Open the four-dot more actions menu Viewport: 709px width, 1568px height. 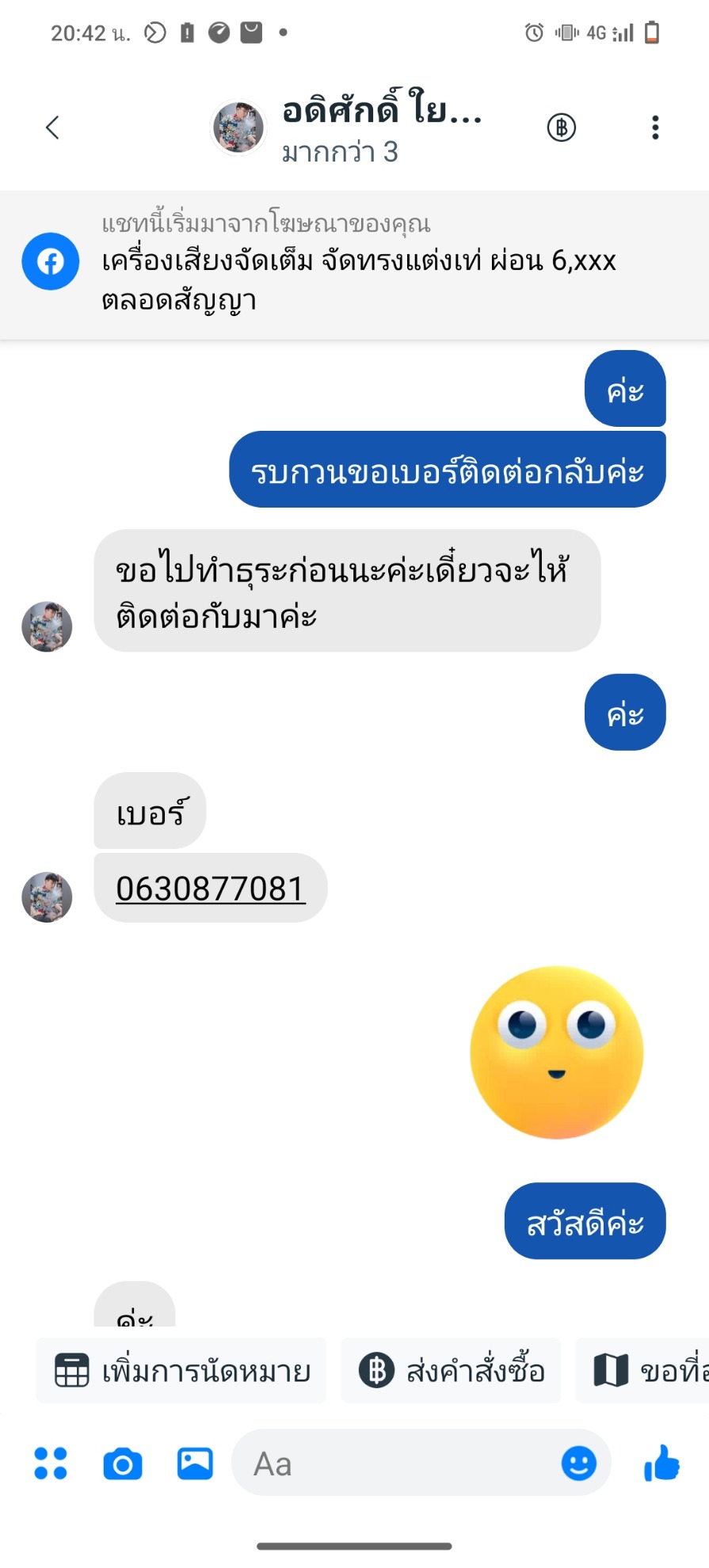(x=51, y=1463)
